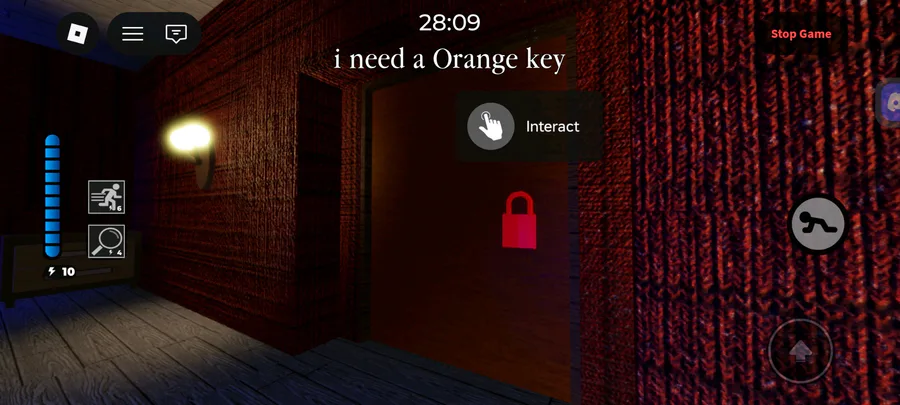Tap the jump arrow button
The height and width of the screenshot is (405, 900).
click(x=800, y=351)
